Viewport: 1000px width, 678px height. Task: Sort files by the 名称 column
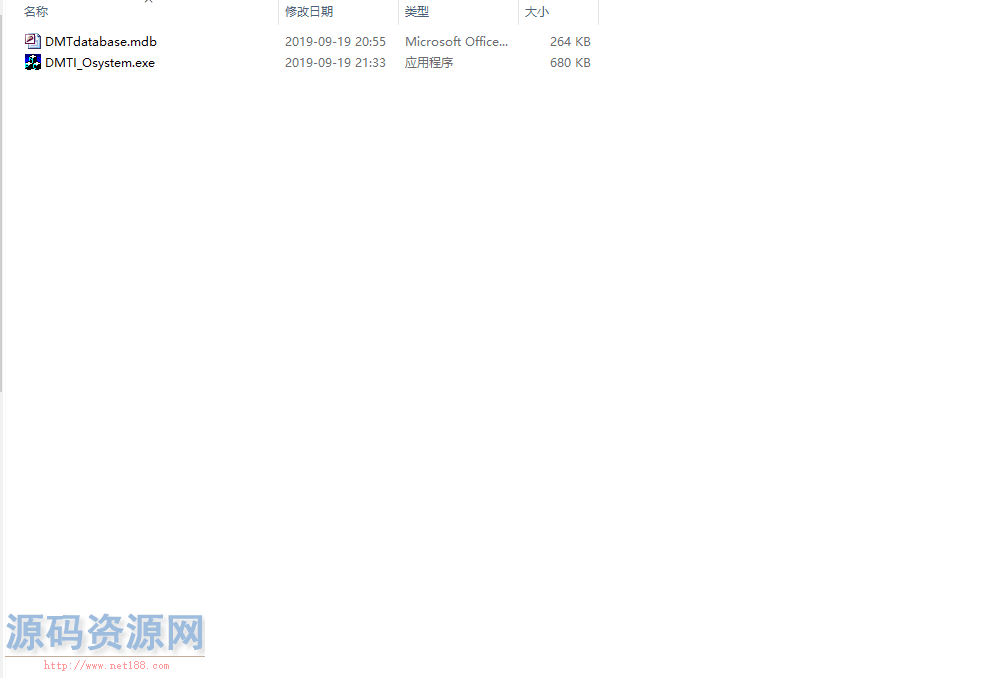point(36,12)
